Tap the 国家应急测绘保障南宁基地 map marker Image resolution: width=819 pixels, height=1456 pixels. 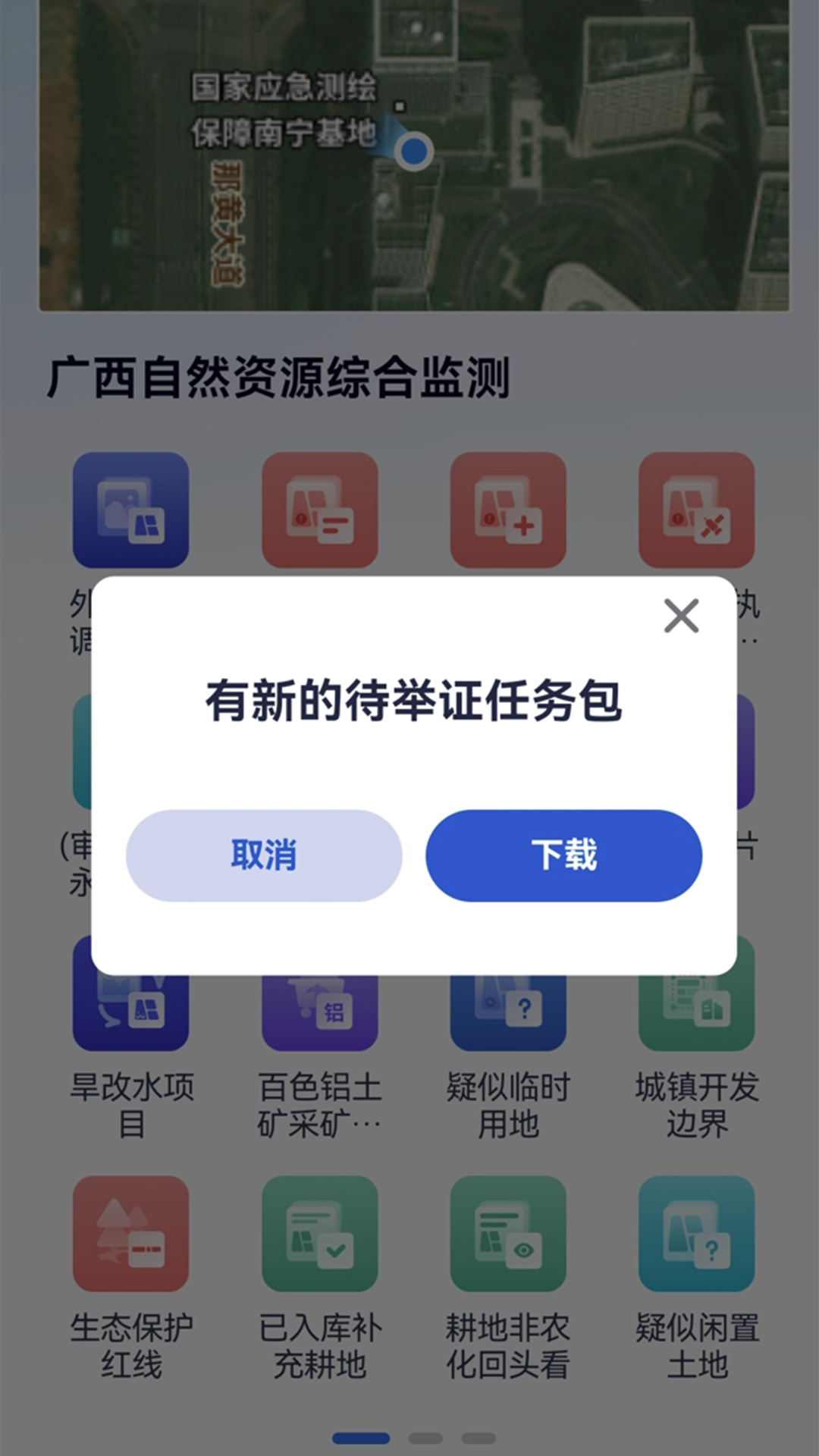click(x=413, y=149)
